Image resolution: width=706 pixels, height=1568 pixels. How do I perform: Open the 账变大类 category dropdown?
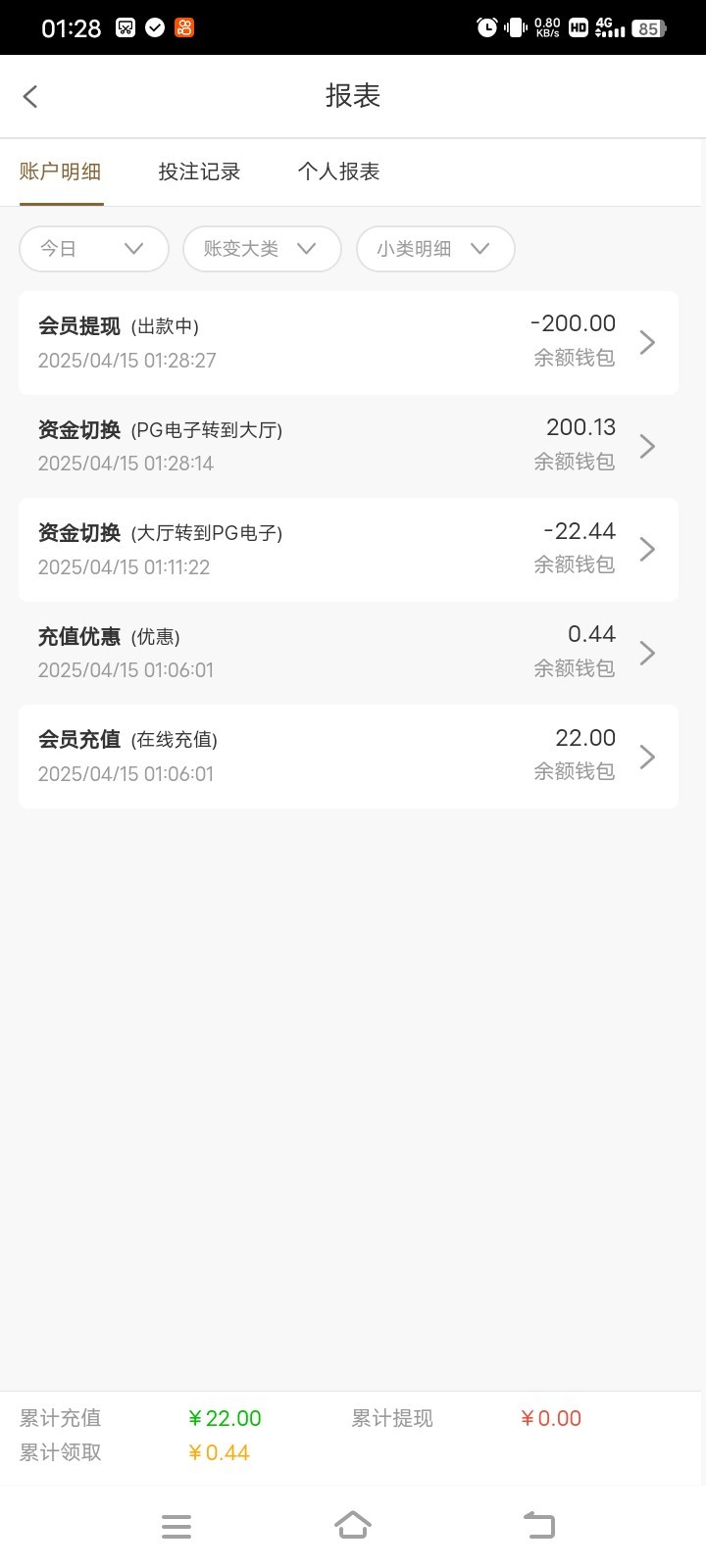point(262,249)
